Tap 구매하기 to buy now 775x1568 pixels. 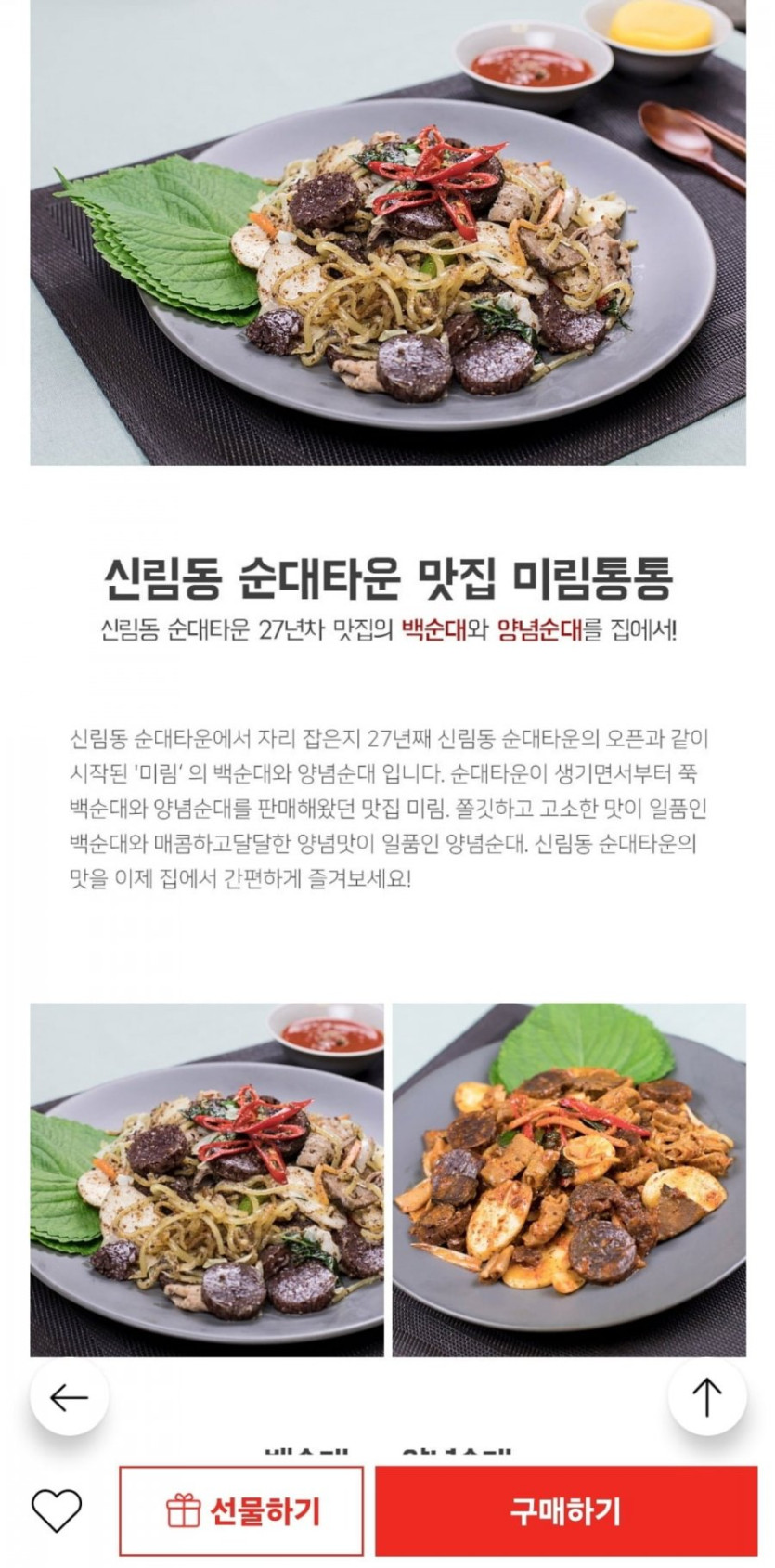(565, 1511)
